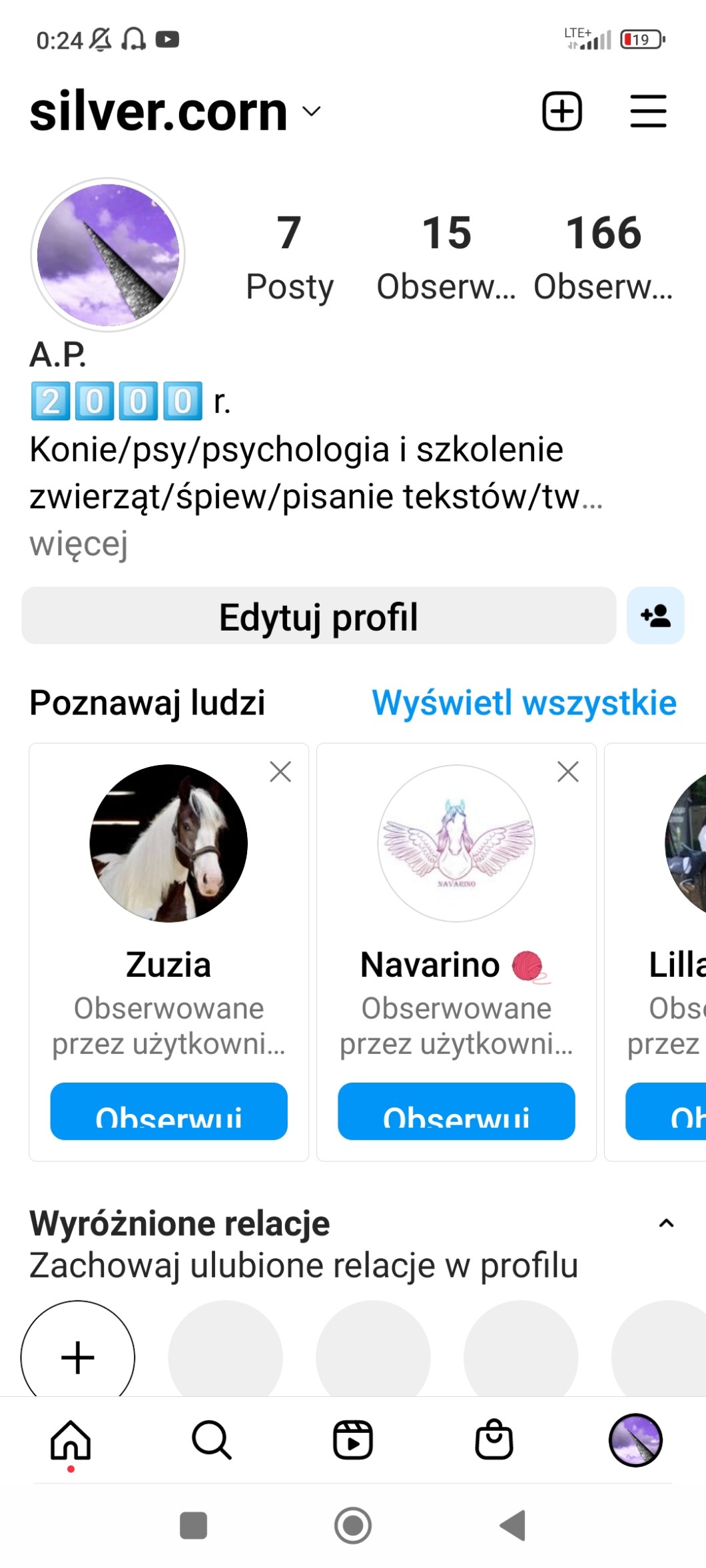View the 166 following list

[603, 256]
